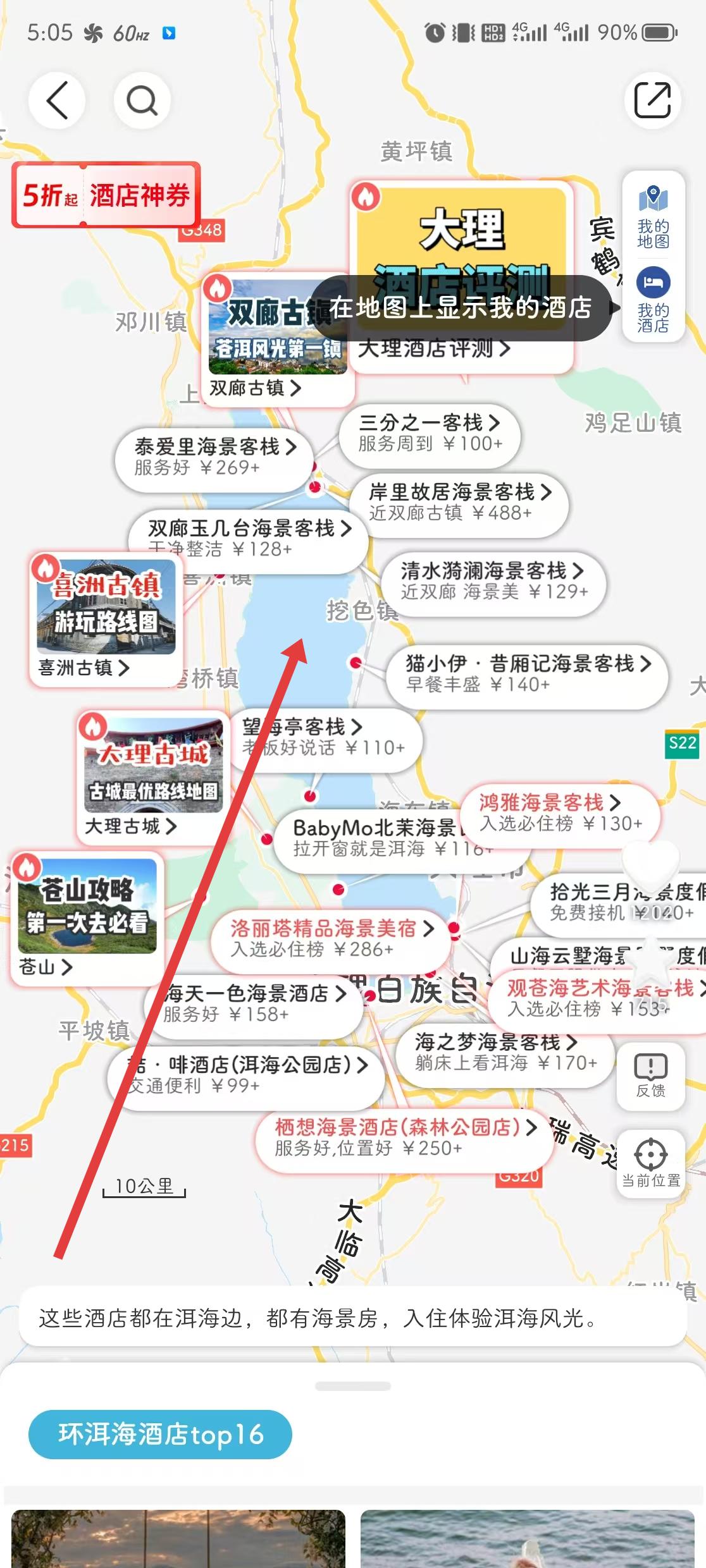706x1568 pixels.
Task: Share this map page
Action: (652, 100)
